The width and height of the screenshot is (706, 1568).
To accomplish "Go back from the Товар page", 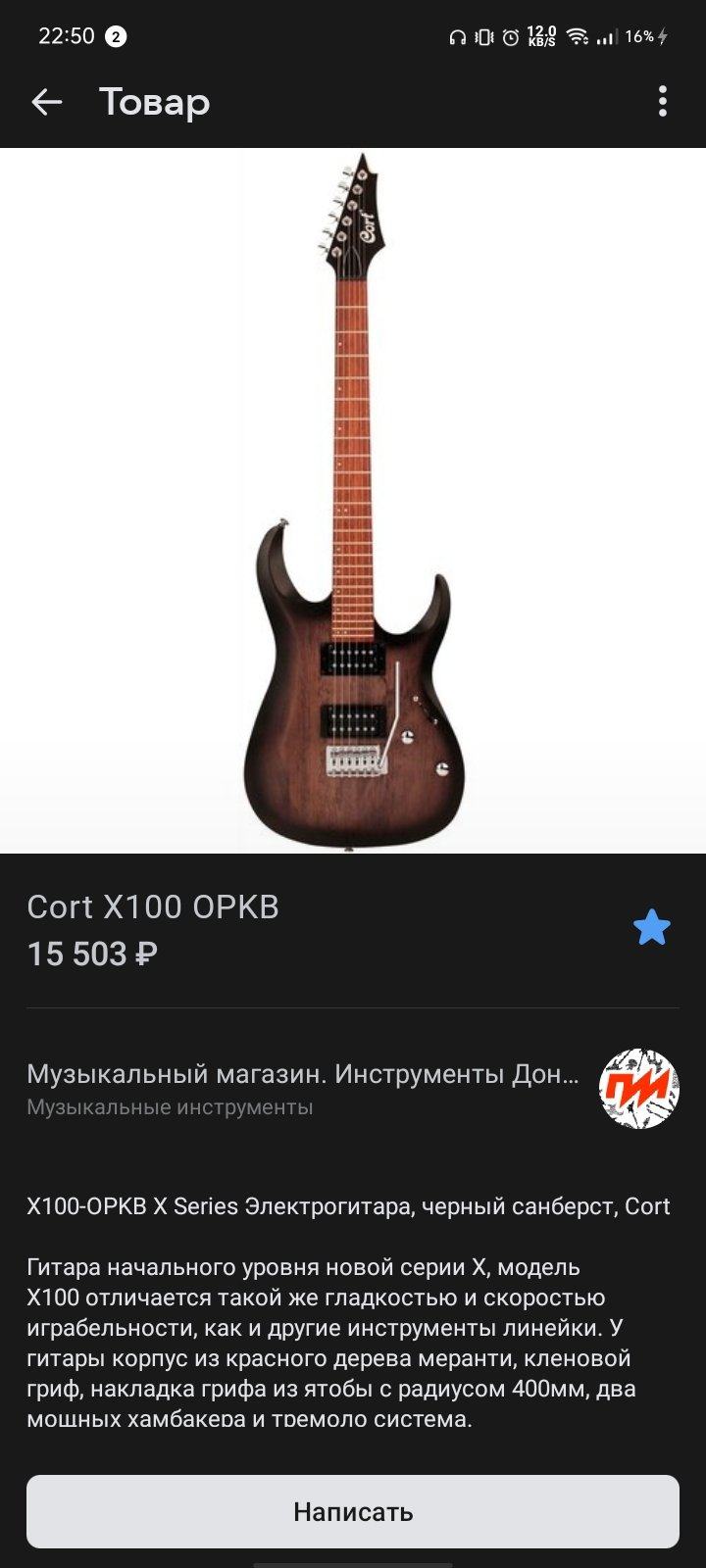I will coord(46,102).
